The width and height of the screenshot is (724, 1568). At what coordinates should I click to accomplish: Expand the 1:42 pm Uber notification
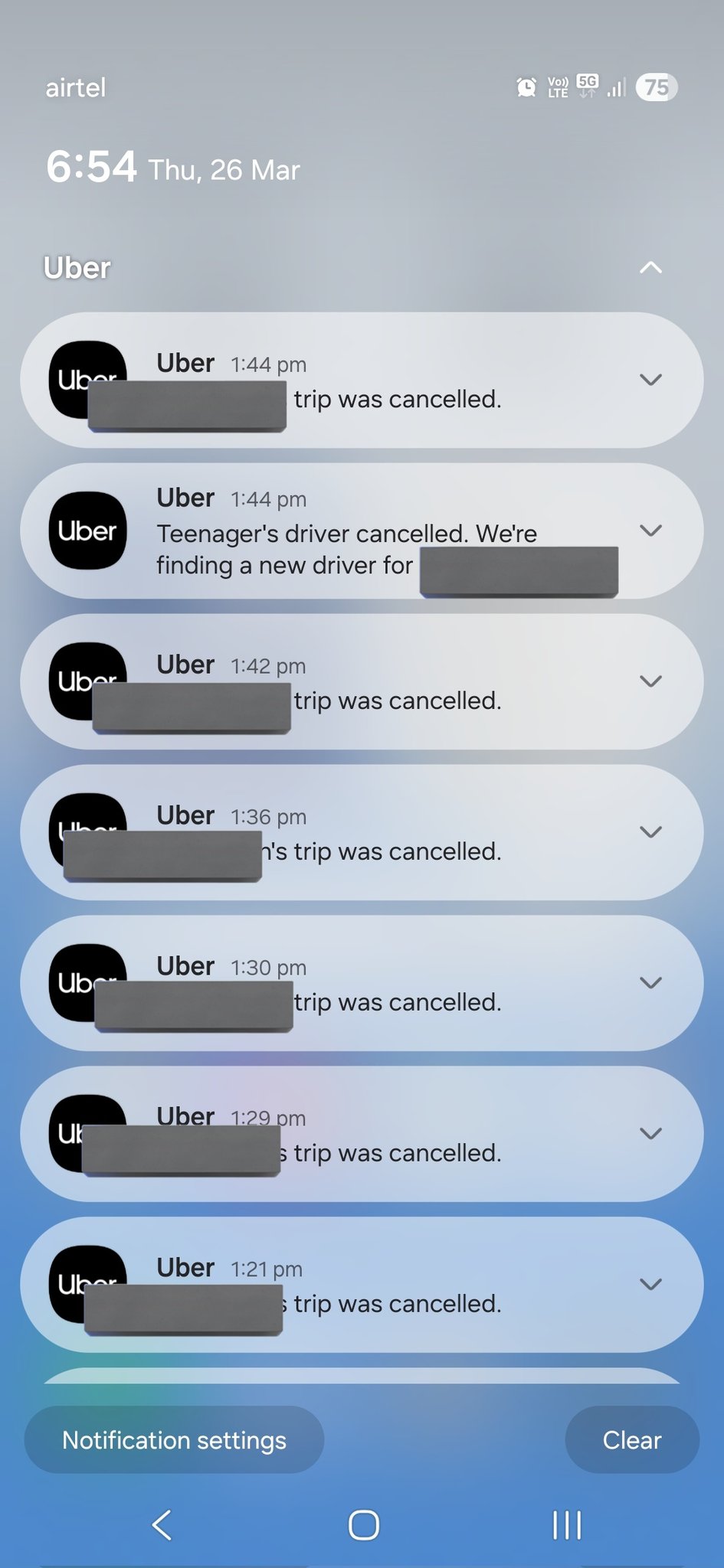(650, 681)
